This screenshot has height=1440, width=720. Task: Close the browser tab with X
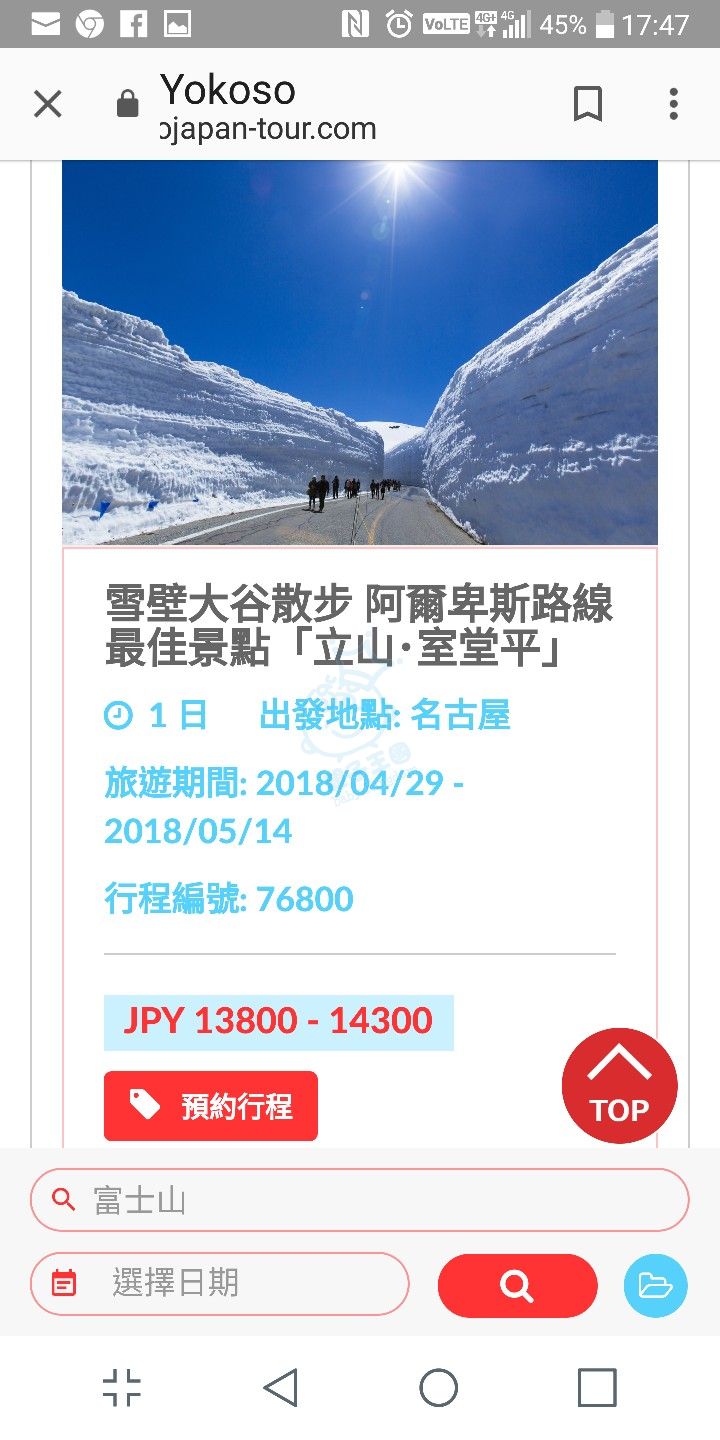pyautogui.click(x=47, y=104)
